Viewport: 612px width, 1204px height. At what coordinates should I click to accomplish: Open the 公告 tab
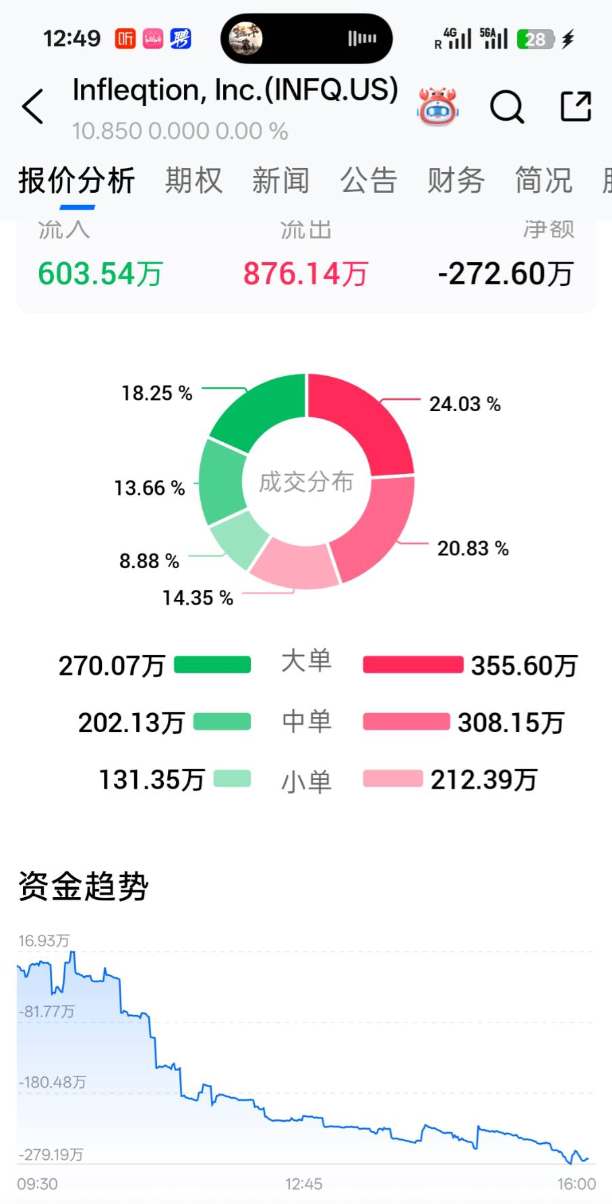[369, 181]
